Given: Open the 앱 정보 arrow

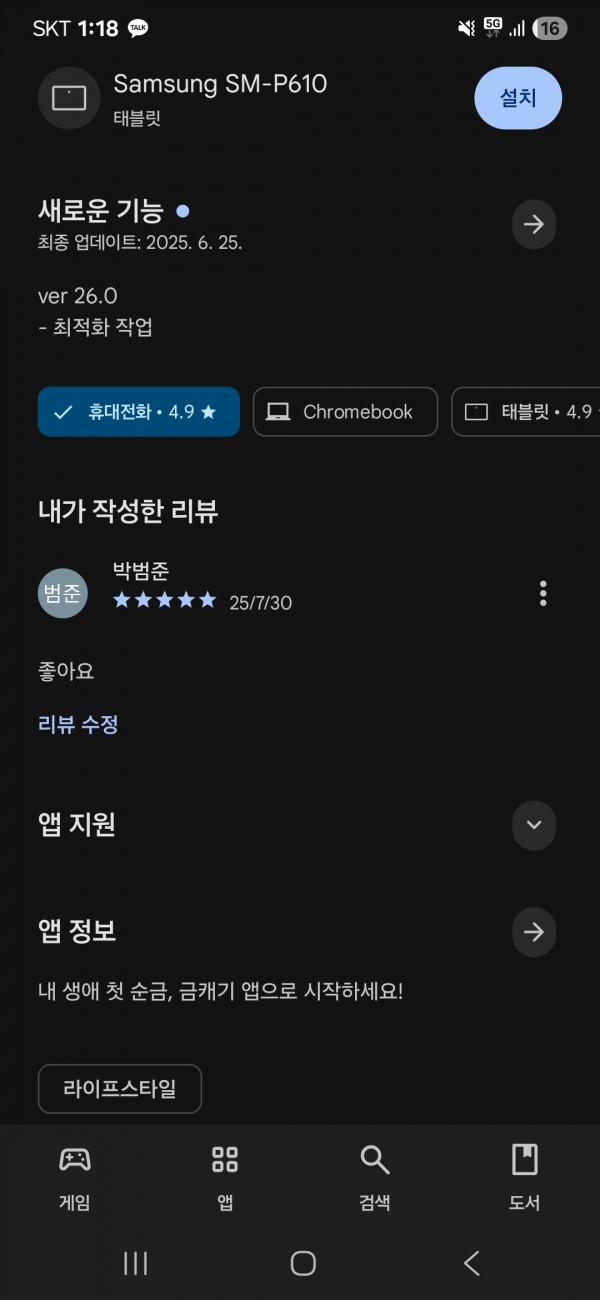Looking at the screenshot, I should (x=534, y=932).
